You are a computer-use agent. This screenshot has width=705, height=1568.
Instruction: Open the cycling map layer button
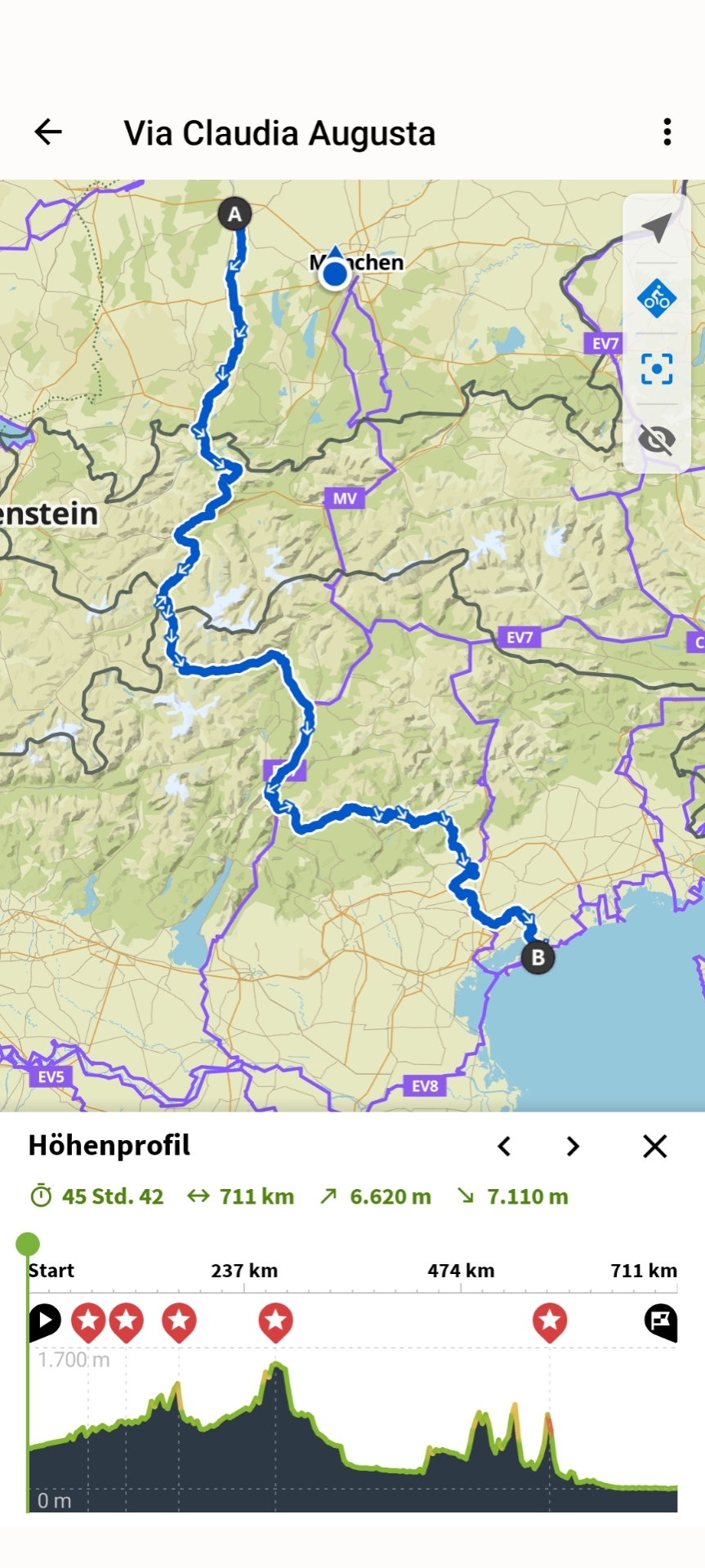[x=657, y=299]
